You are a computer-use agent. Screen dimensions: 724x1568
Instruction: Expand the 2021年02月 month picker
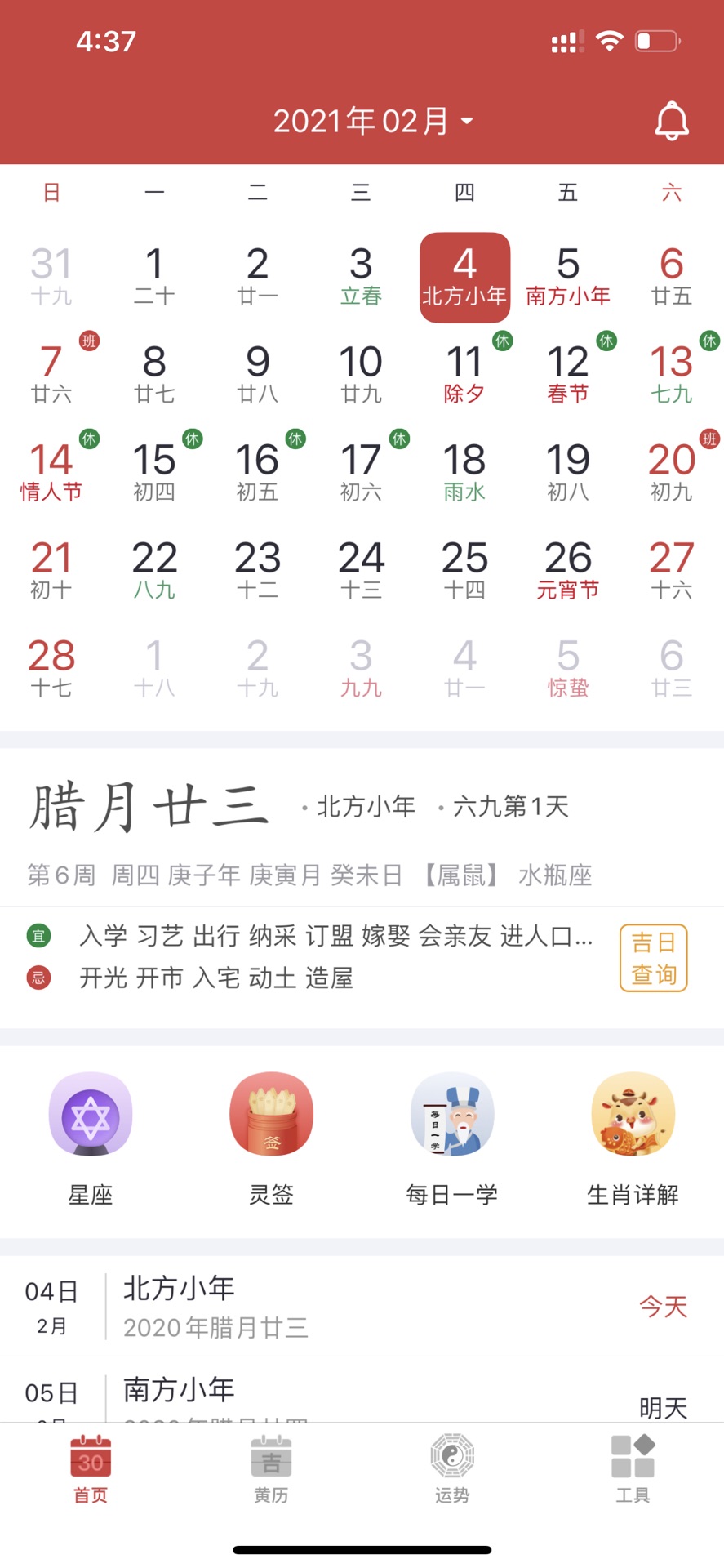click(372, 121)
